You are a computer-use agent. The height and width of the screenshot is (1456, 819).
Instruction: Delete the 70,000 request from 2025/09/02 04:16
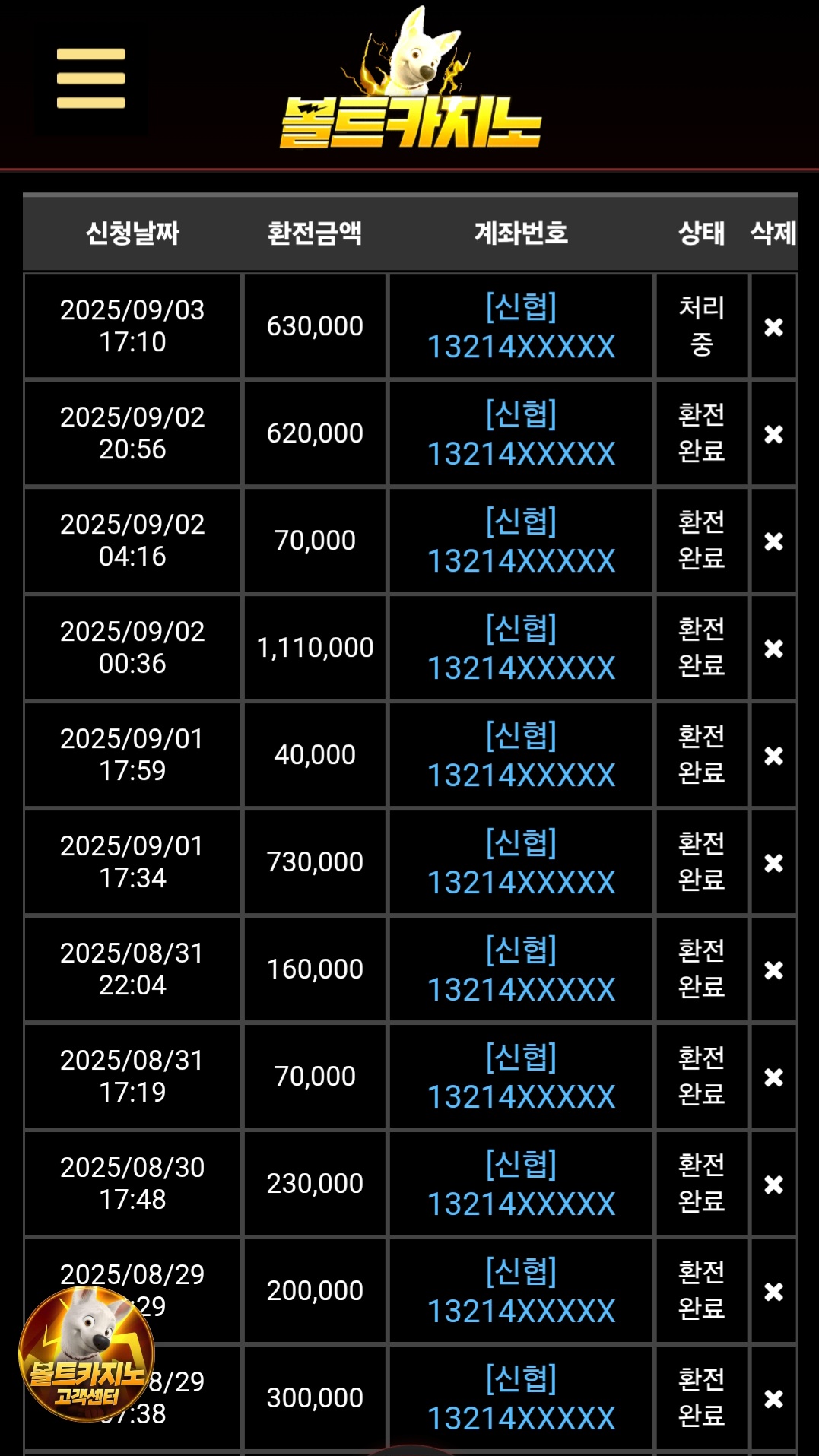(773, 541)
